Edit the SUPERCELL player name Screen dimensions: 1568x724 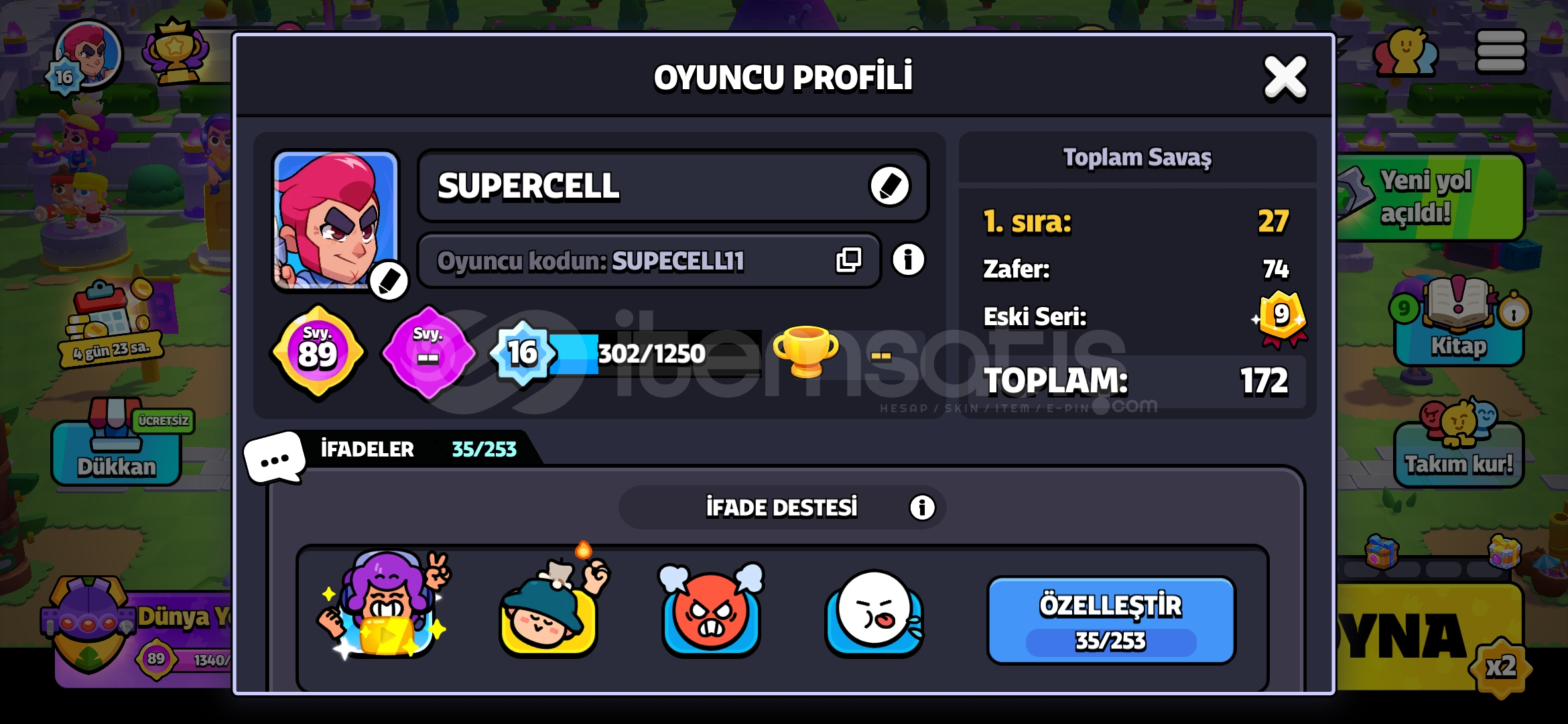[x=889, y=186]
